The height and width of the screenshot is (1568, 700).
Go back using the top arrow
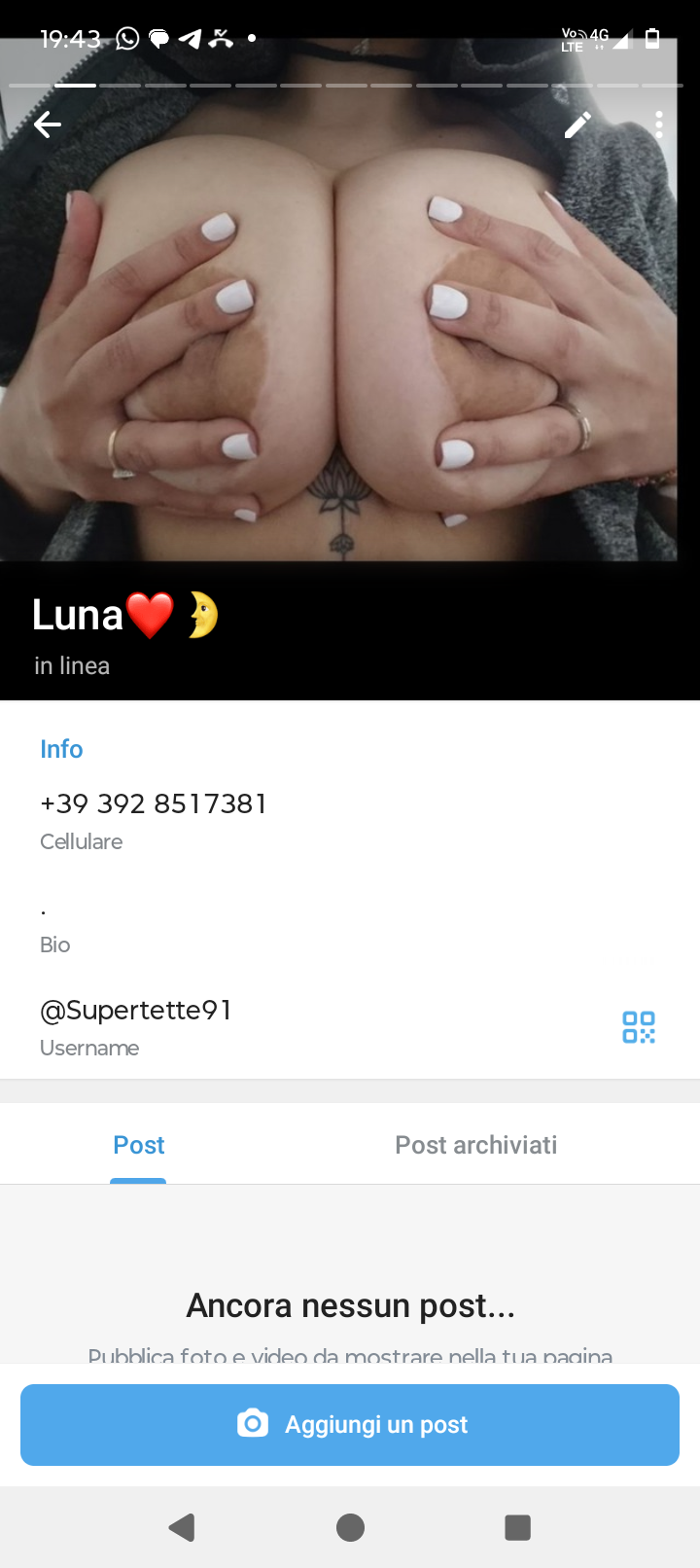tap(47, 125)
